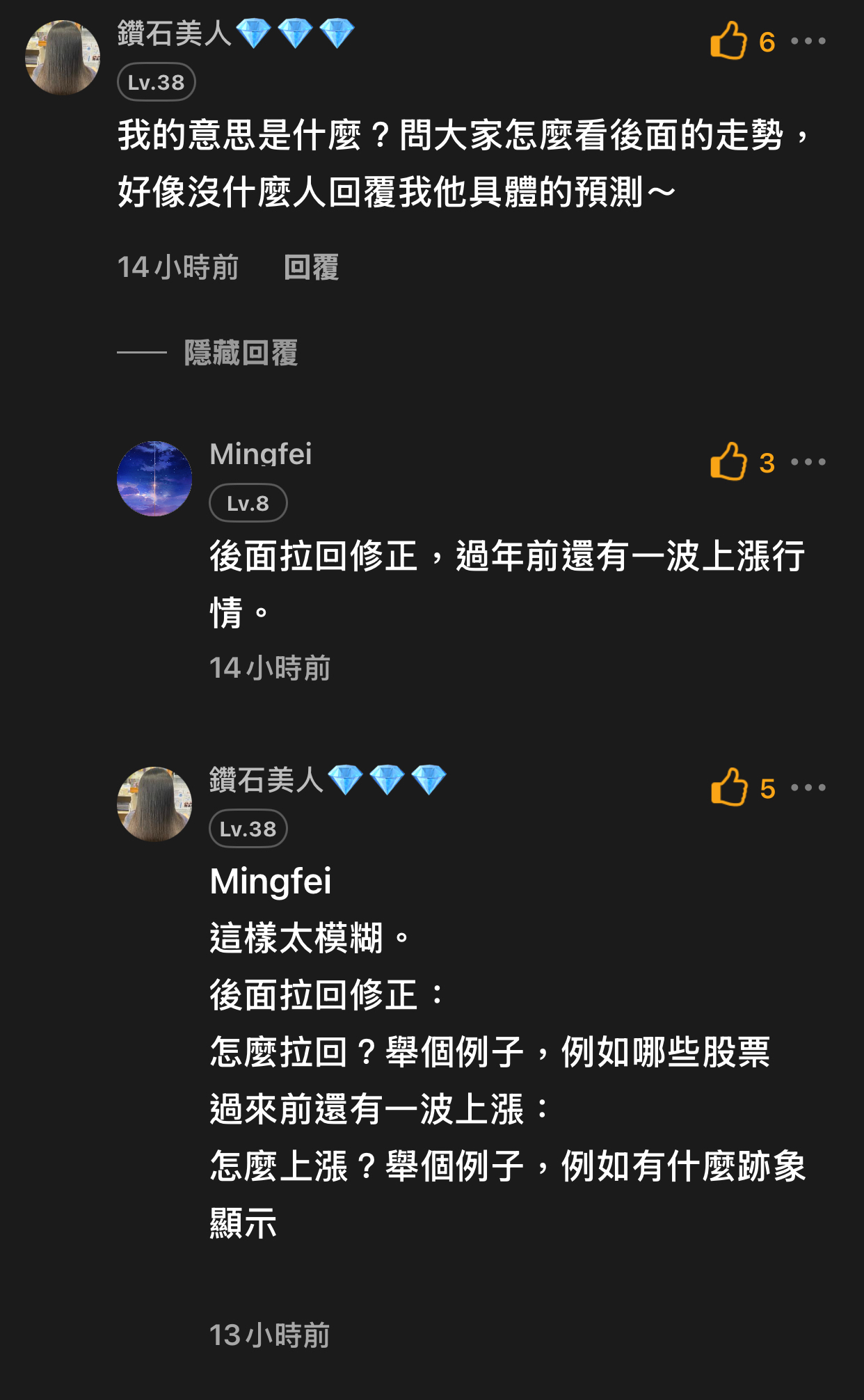Tap 回覆 to reply to top comment
Image resolution: width=864 pixels, height=1400 pixels.
311,267
